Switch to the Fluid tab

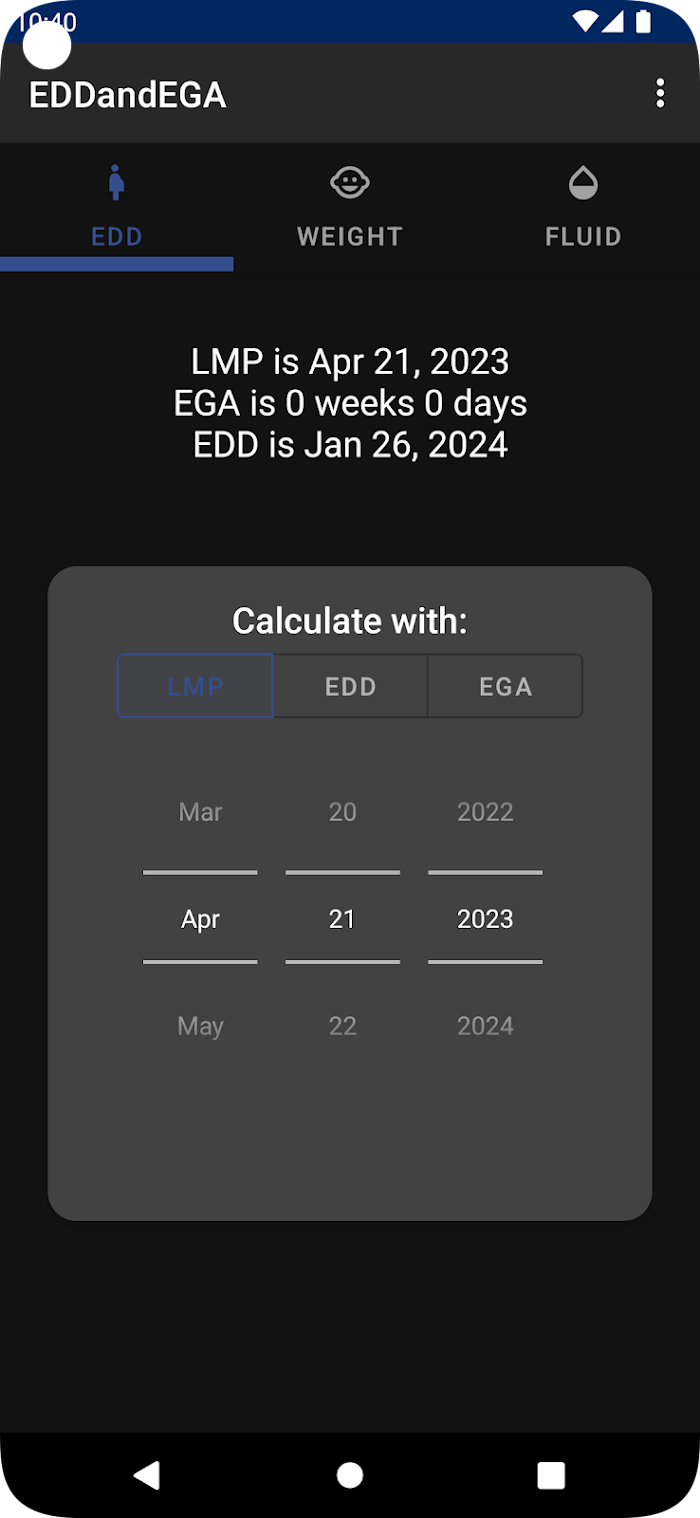(583, 207)
